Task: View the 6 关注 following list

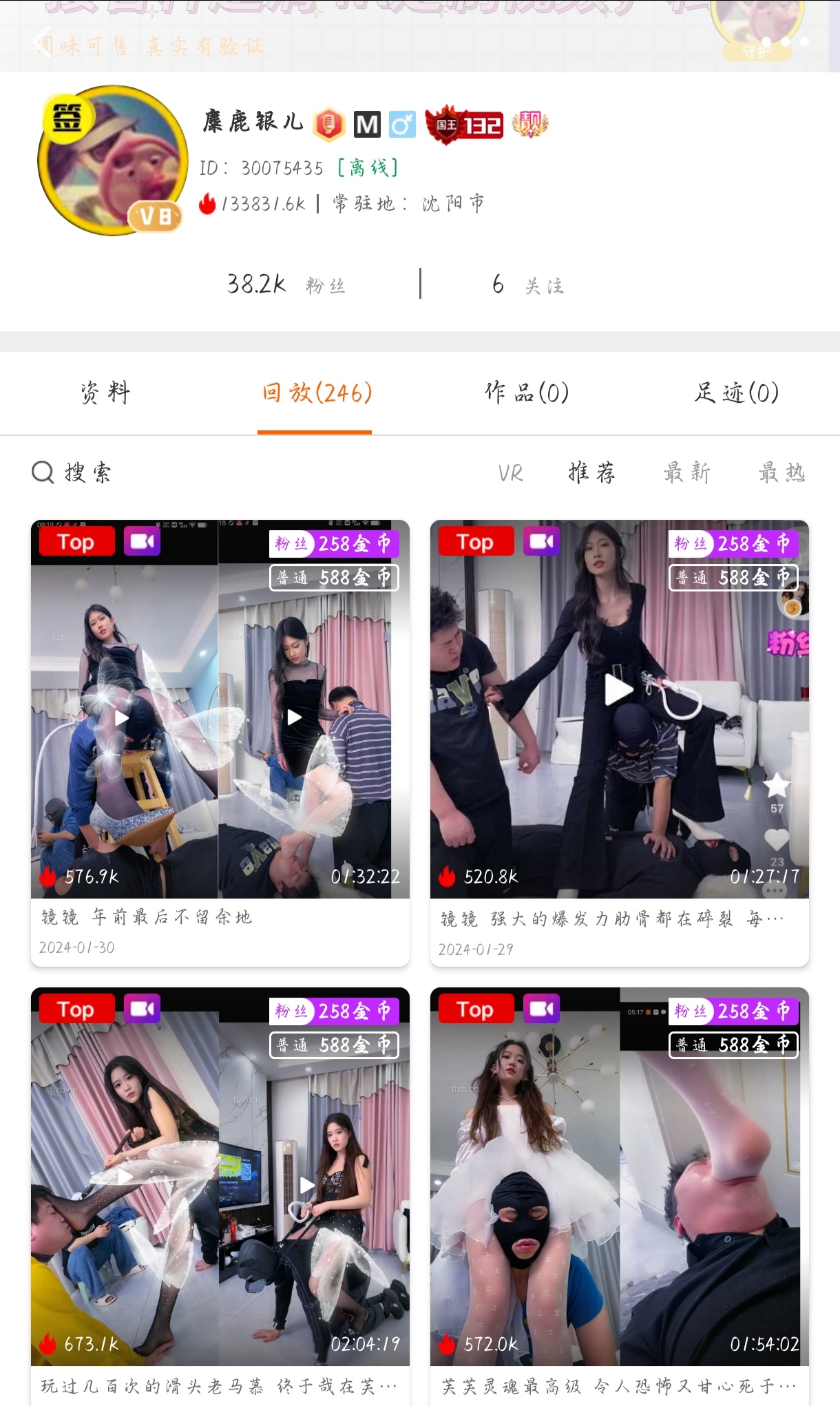Action: [x=528, y=284]
